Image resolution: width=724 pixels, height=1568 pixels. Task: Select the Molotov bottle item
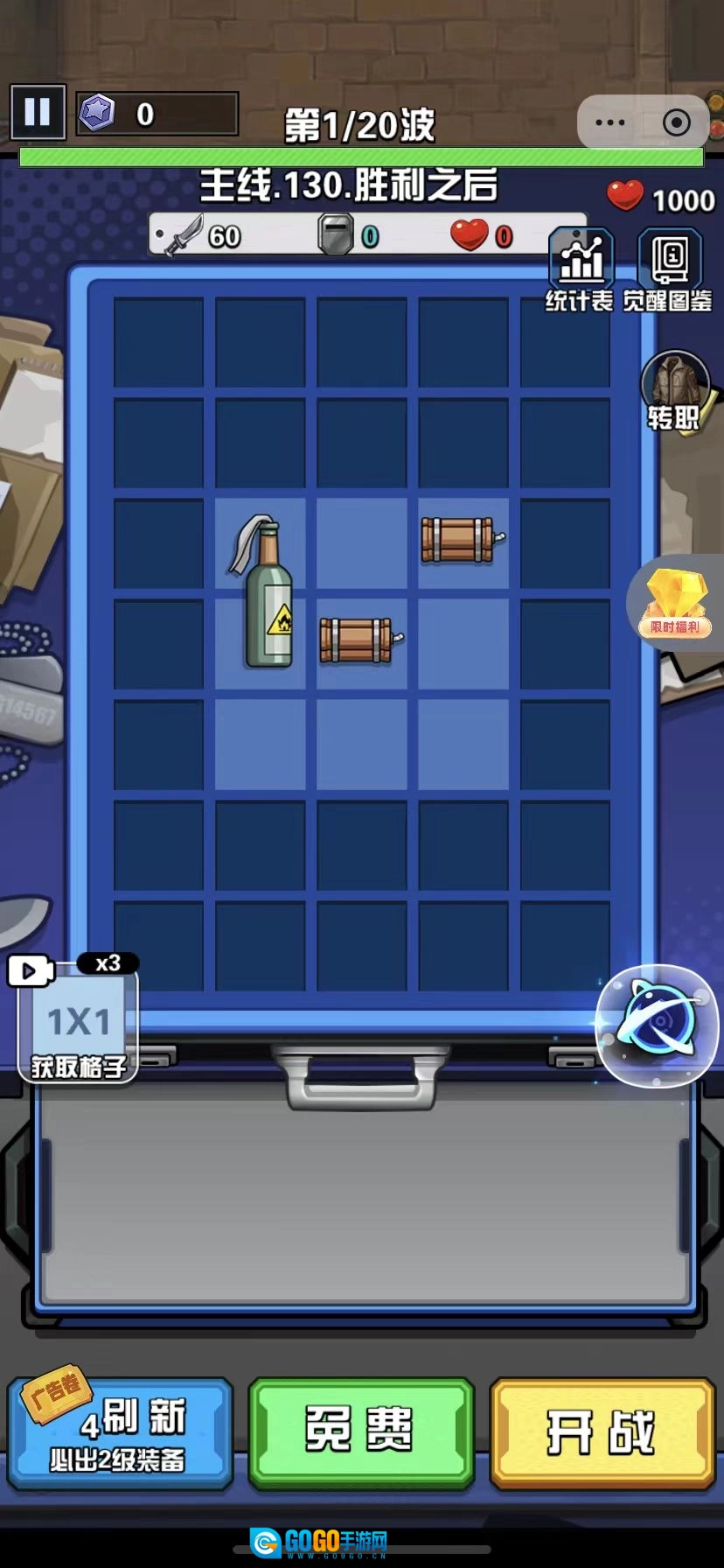point(263,593)
